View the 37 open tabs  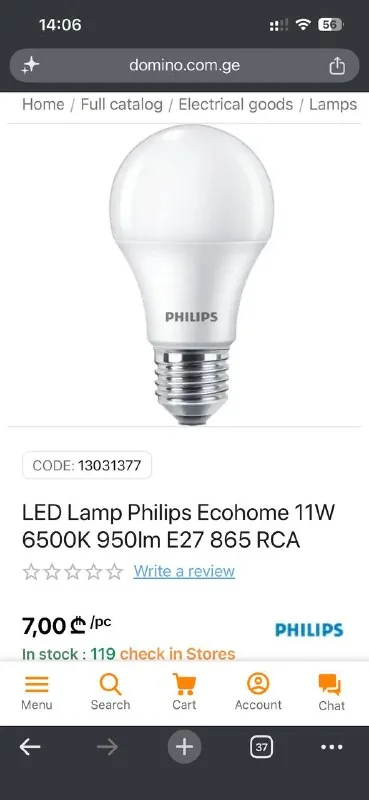click(261, 747)
